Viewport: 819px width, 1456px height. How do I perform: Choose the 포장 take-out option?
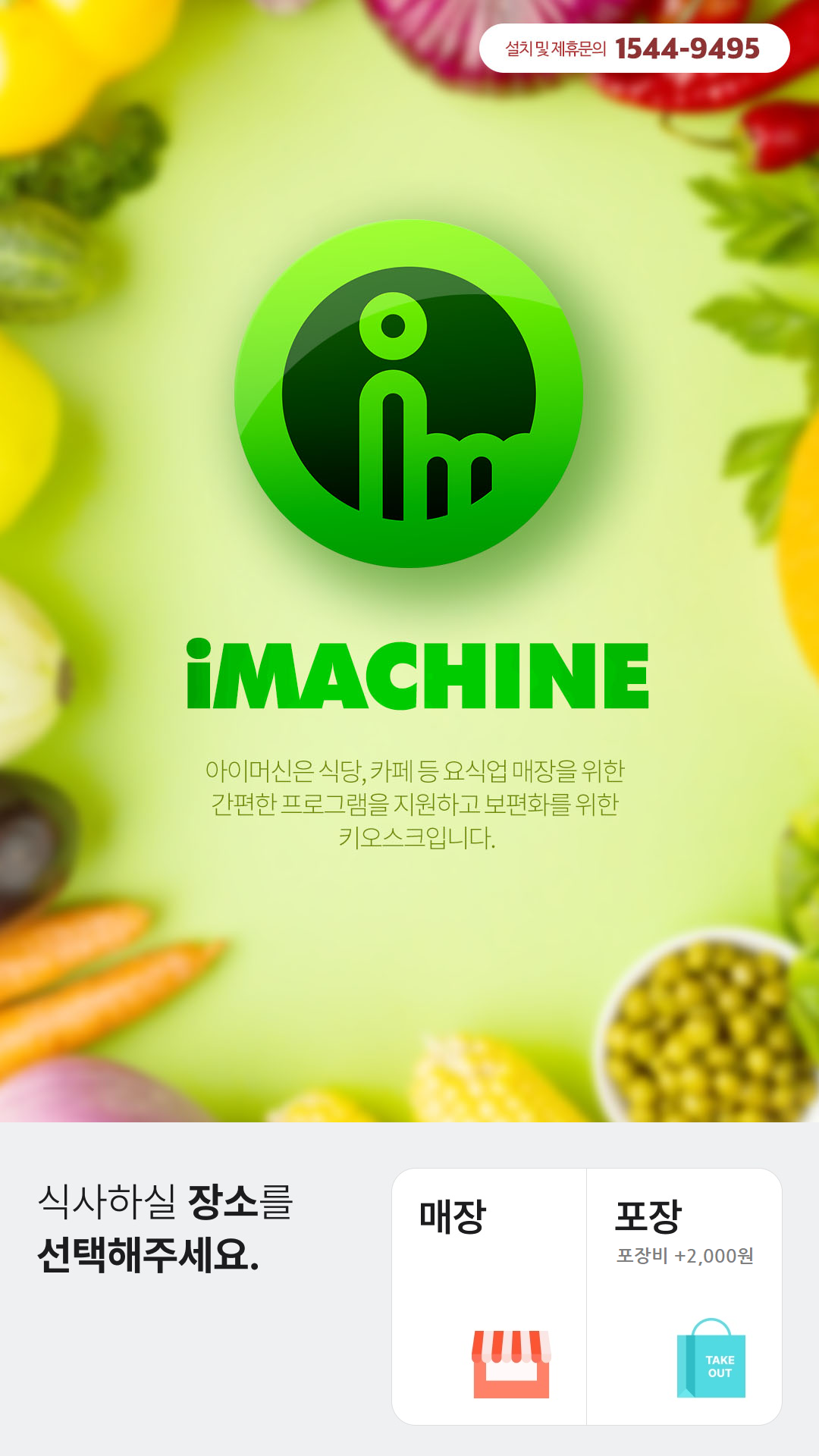tap(684, 1297)
